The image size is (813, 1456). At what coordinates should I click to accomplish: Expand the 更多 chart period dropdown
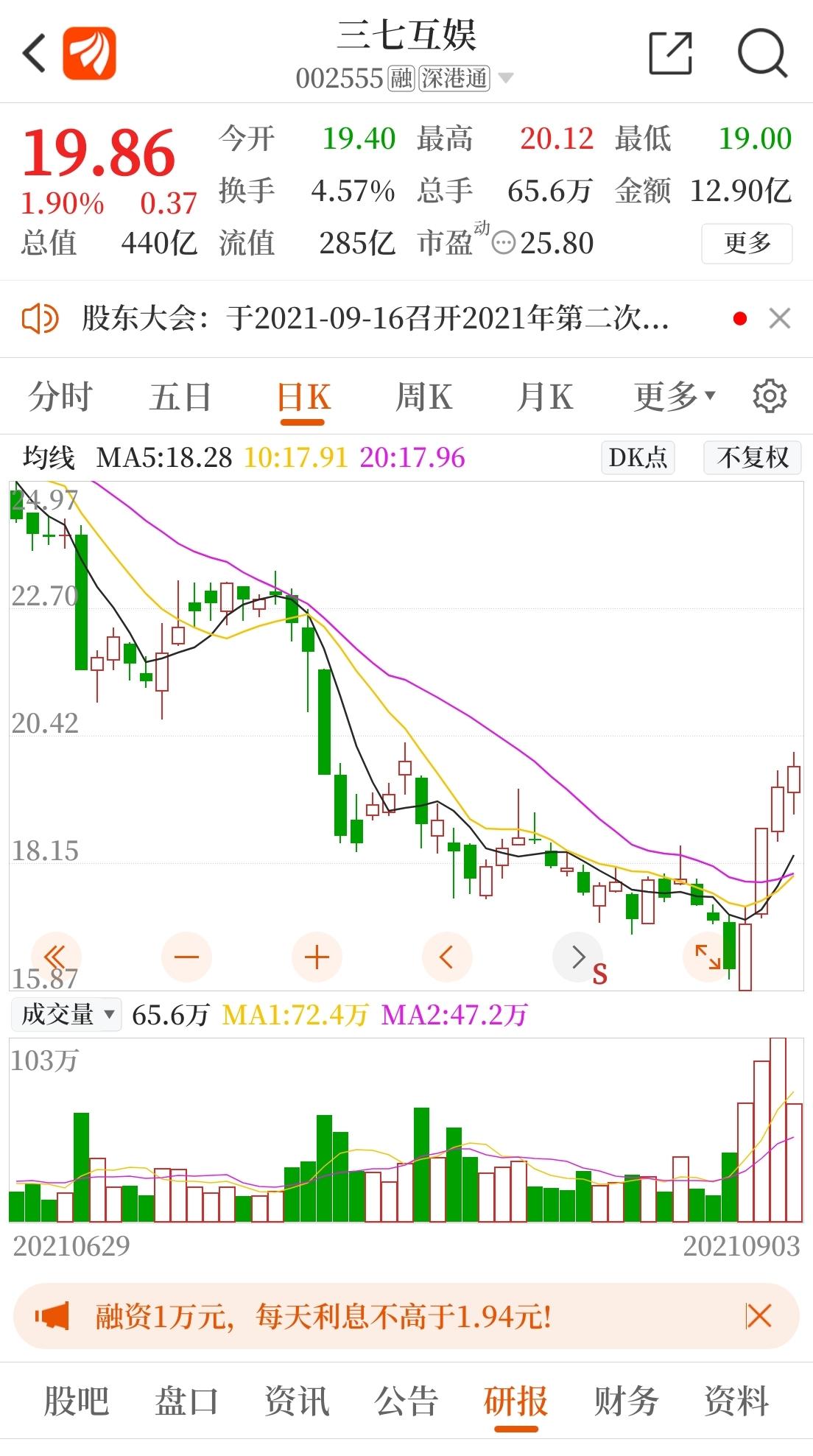[x=674, y=398]
